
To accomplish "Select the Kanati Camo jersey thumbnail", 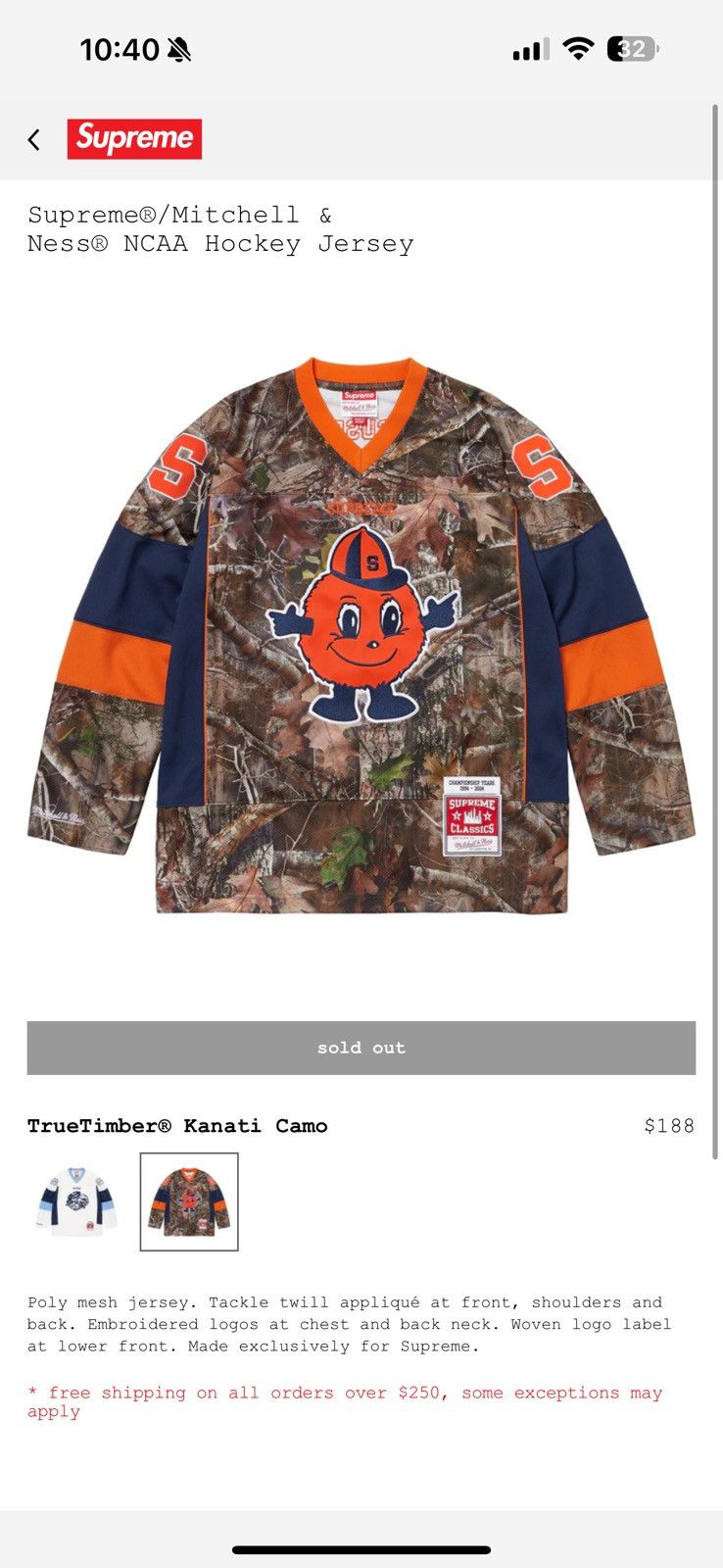I will pyautogui.click(x=189, y=1201).
